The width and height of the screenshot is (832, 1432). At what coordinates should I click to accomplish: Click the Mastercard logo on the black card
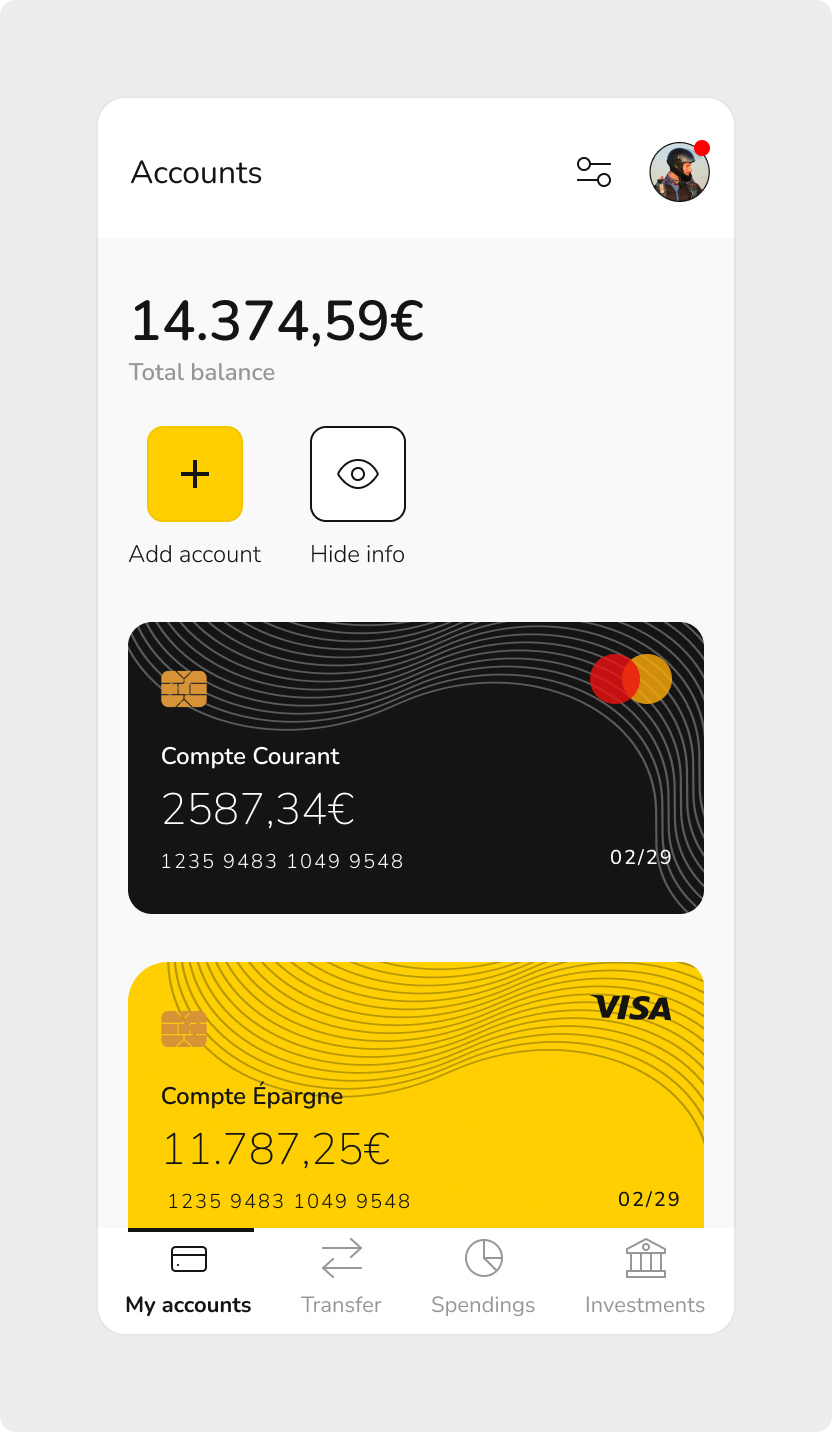(631, 678)
